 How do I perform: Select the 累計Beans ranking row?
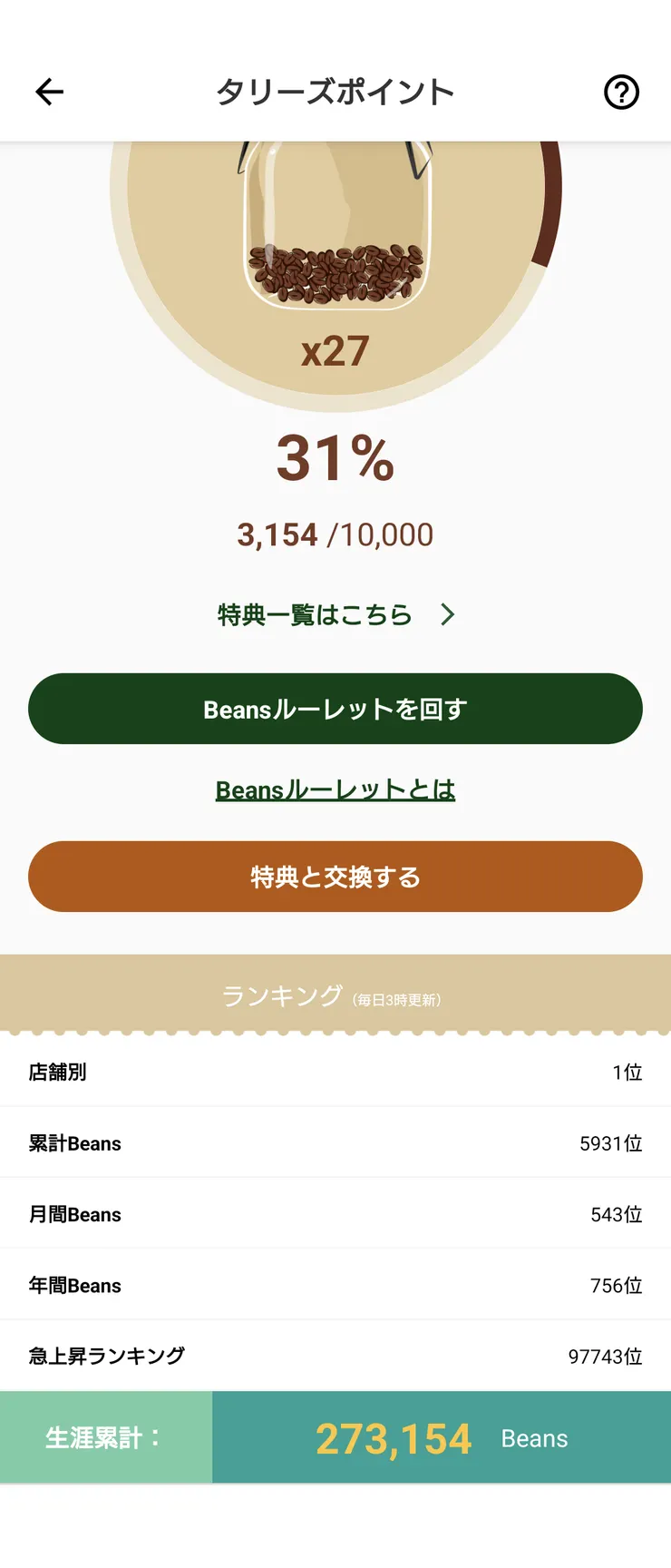click(x=335, y=1142)
